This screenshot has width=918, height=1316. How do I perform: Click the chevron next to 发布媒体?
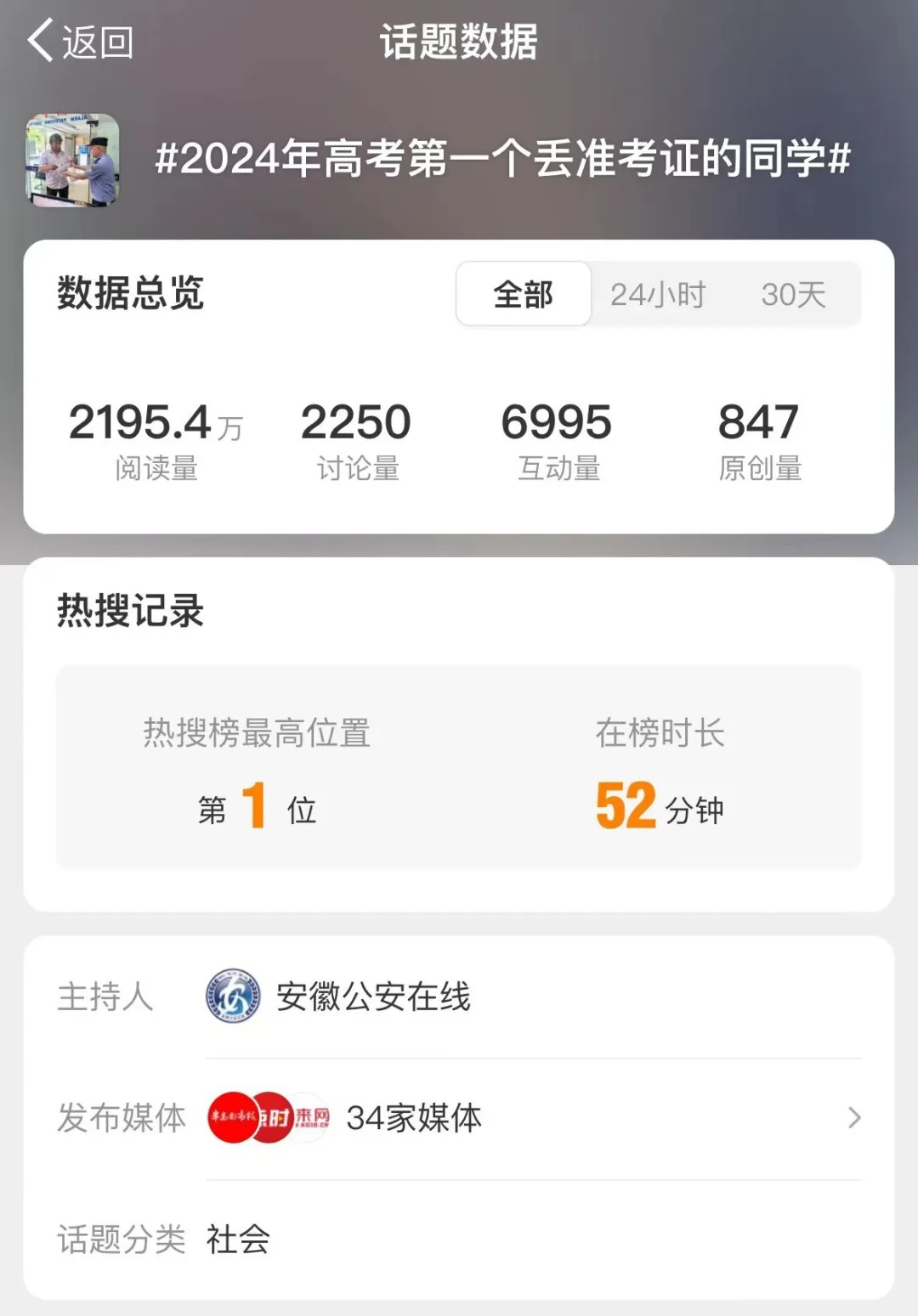(853, 1118)
